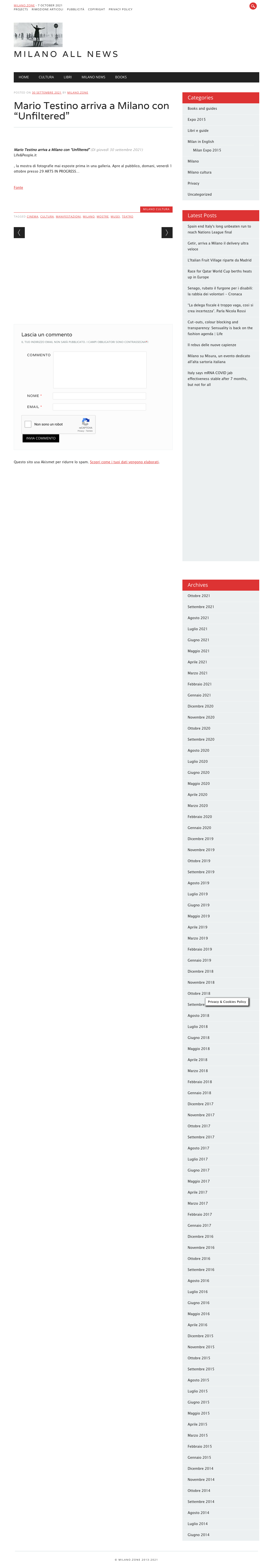Tap the Email input field
This screenshot has width=273, height=1568.
tap(99, 407)
